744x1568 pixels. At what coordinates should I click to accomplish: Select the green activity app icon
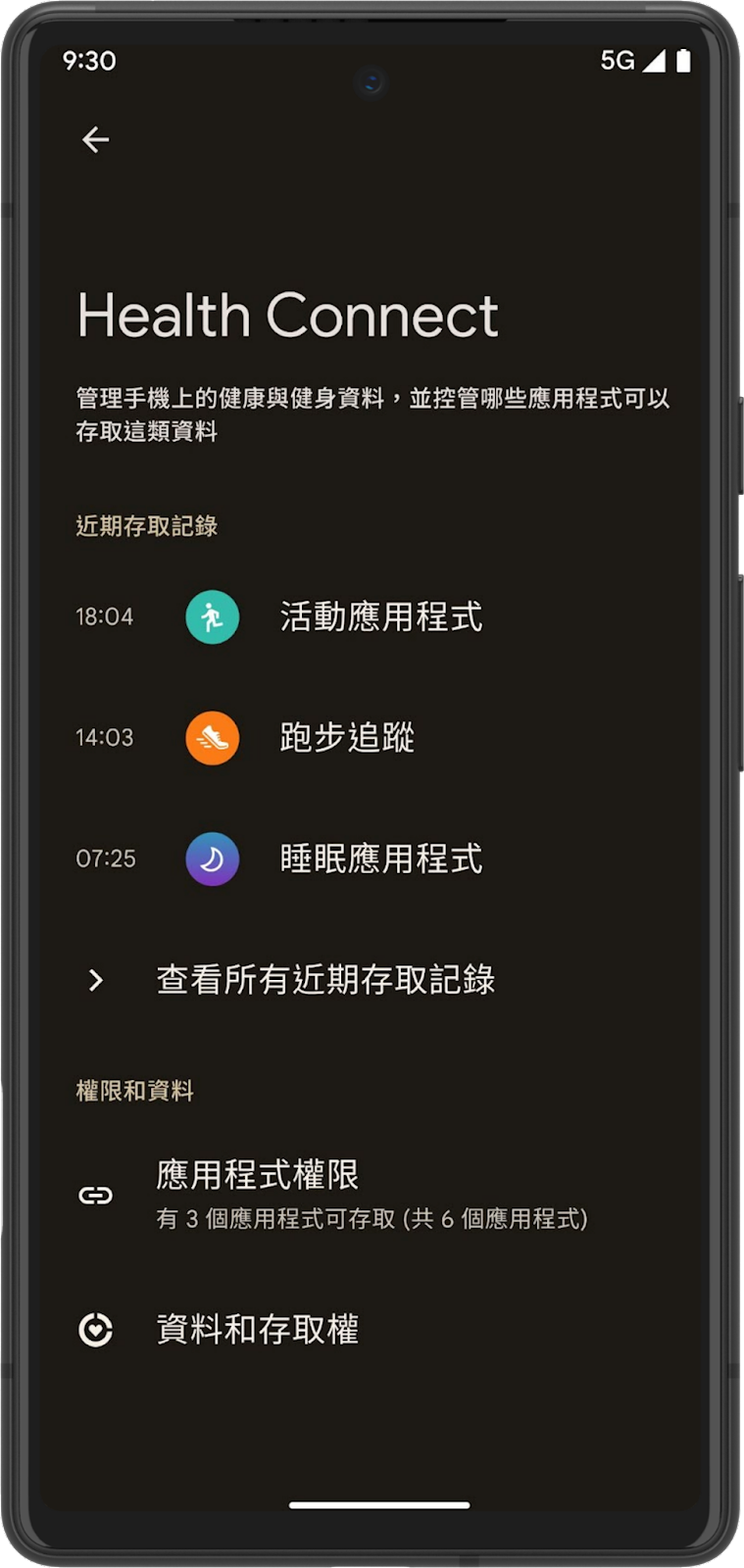[212, 616]
